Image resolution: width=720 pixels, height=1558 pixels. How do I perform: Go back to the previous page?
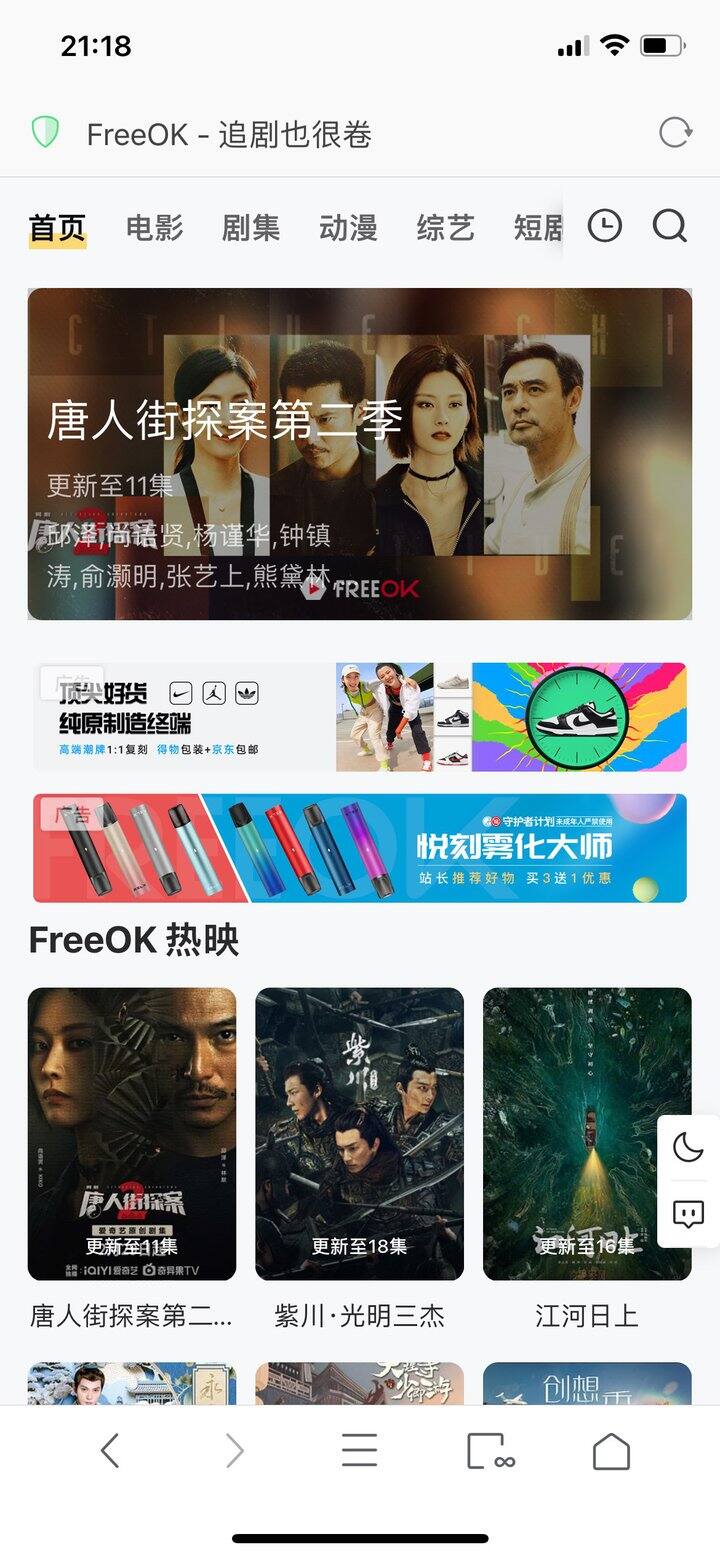pyautogui.click(x=110, y=1450)
